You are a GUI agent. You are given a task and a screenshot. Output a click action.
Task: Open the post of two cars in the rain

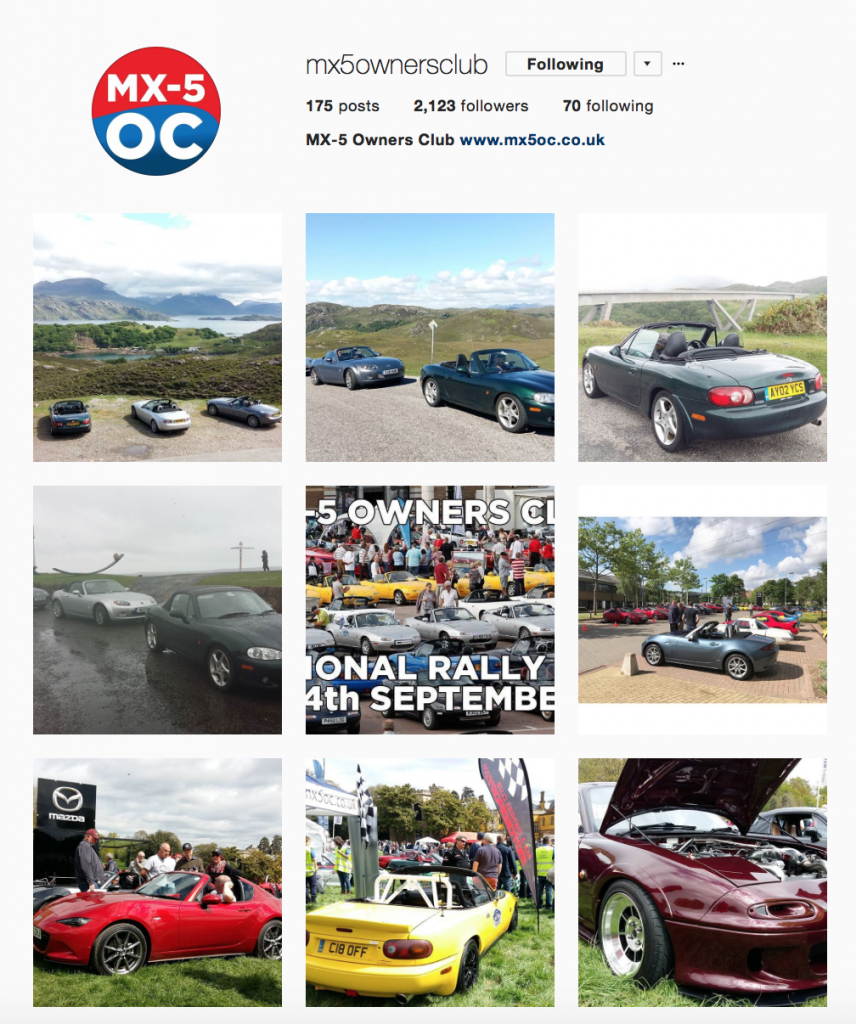(157, 610)
